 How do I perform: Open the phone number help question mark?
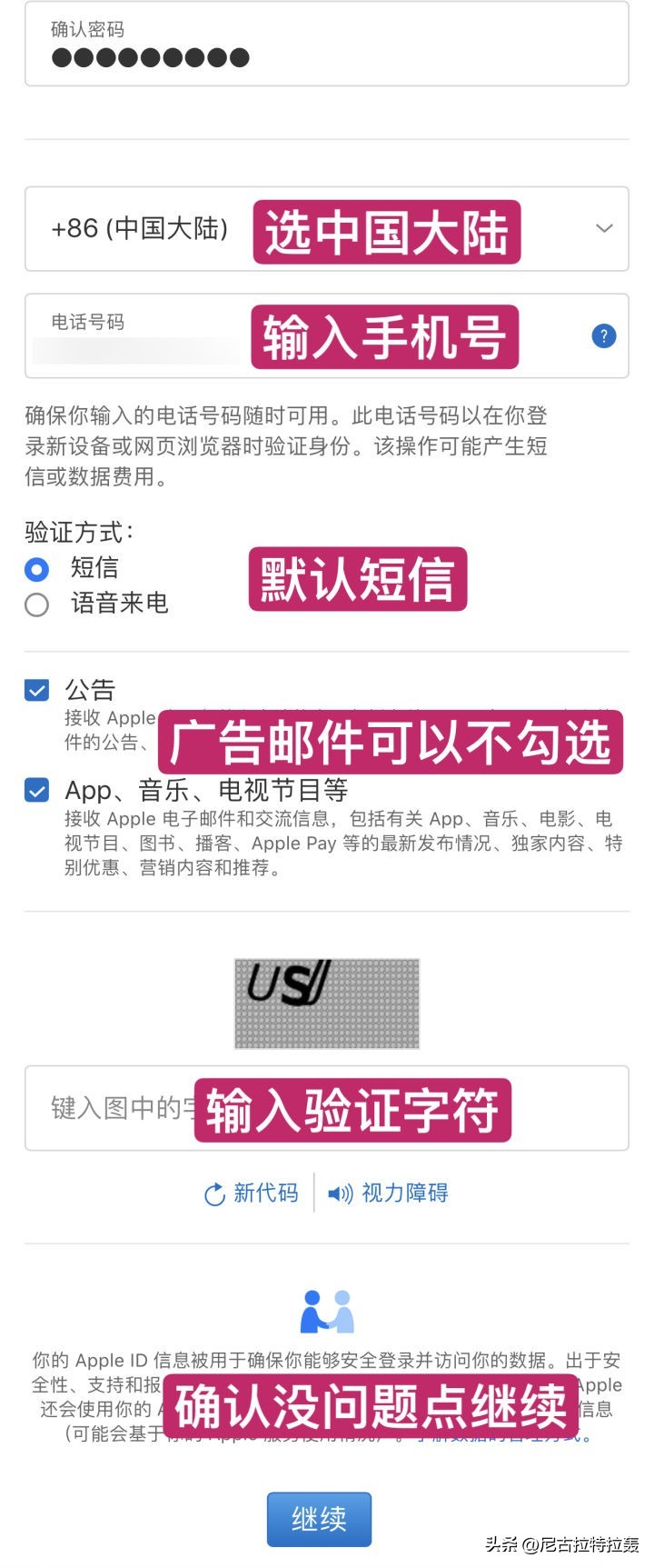[604, 336]
